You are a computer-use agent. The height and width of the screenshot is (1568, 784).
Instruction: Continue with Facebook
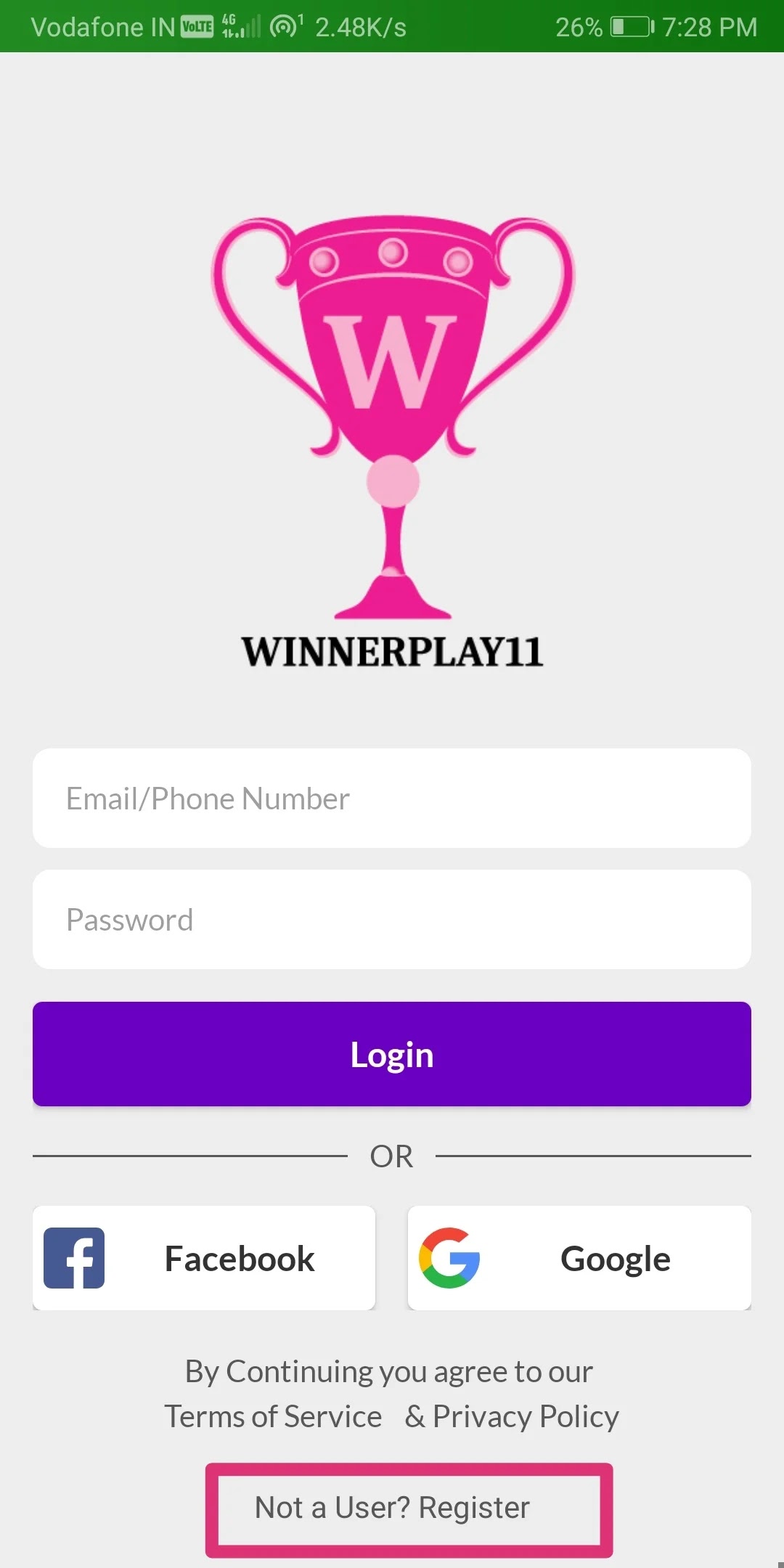pyautogui.click(x=204, y=1258)
